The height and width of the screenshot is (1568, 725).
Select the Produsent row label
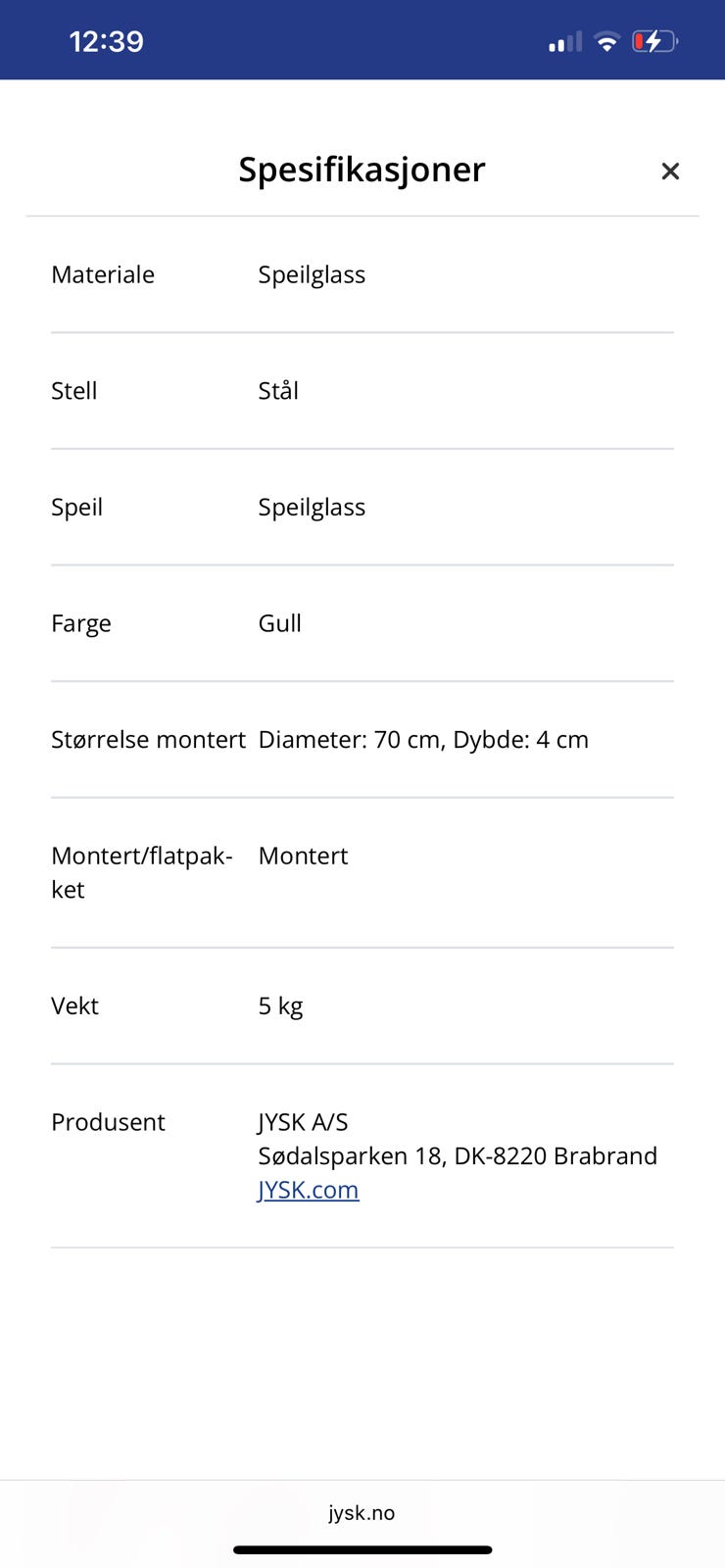point(108,1121)
